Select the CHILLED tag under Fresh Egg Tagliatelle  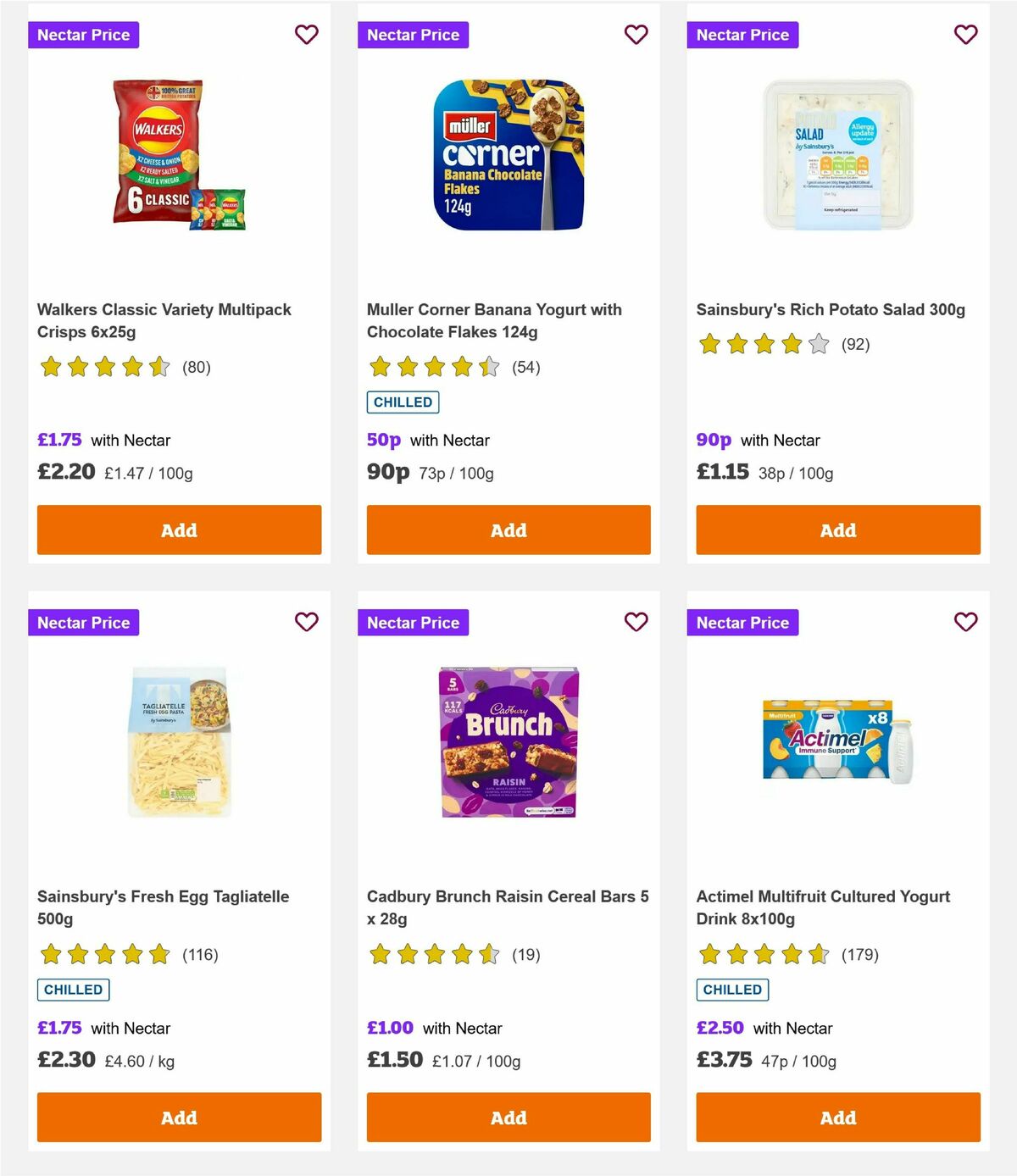(x=73, y=989)
